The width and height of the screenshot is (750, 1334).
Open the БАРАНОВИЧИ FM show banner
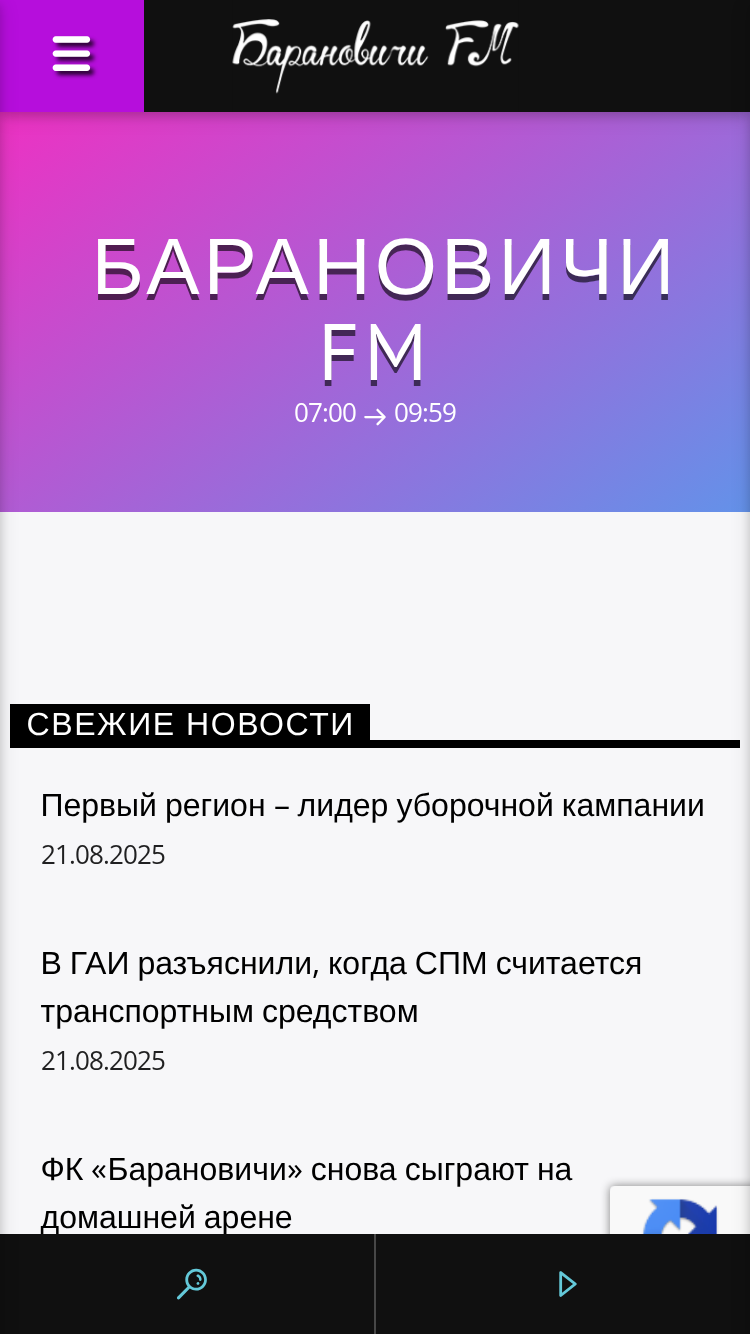point(375,312)
